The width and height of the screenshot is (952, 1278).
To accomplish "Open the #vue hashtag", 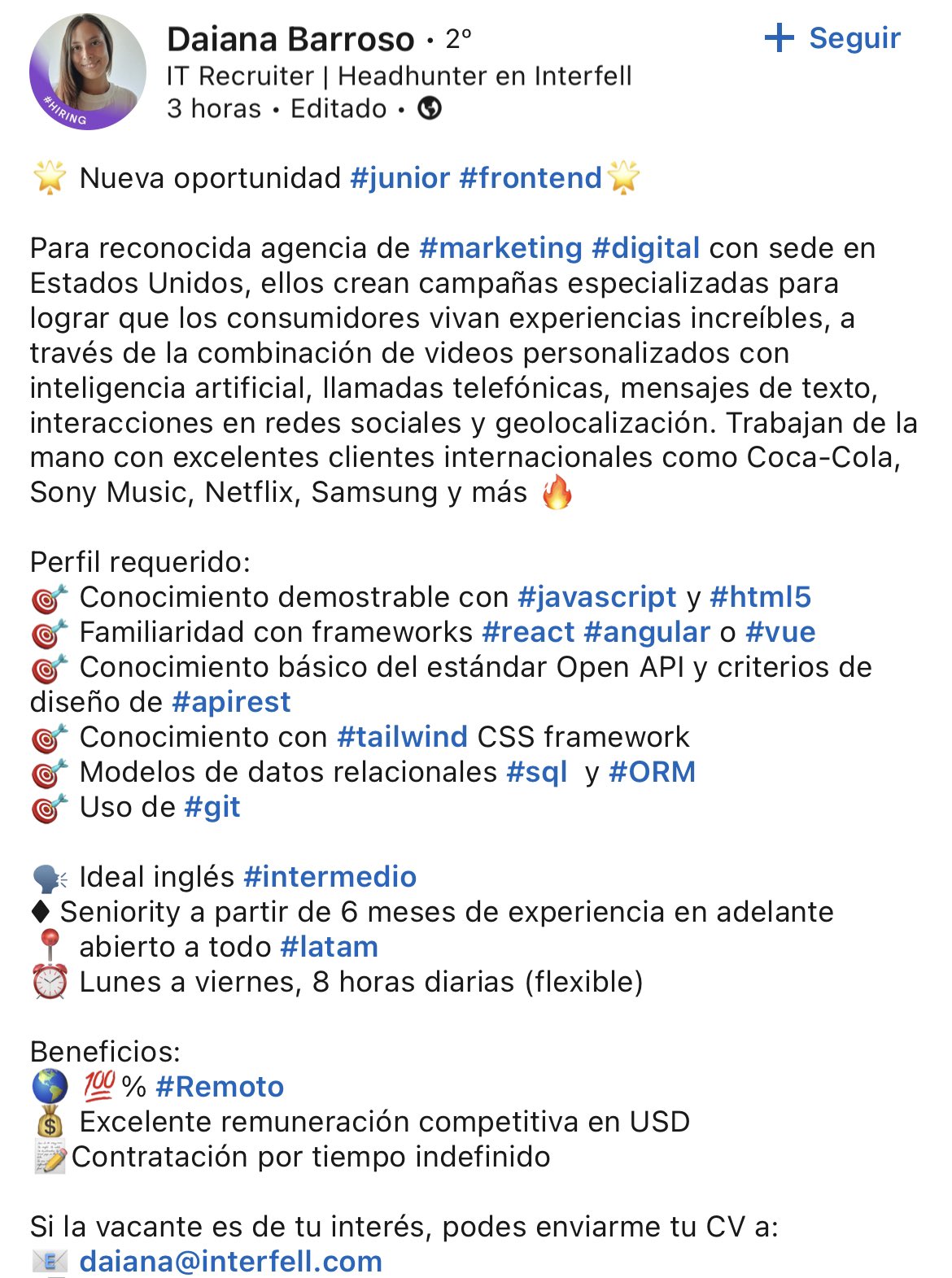I will tap(780, 632).
